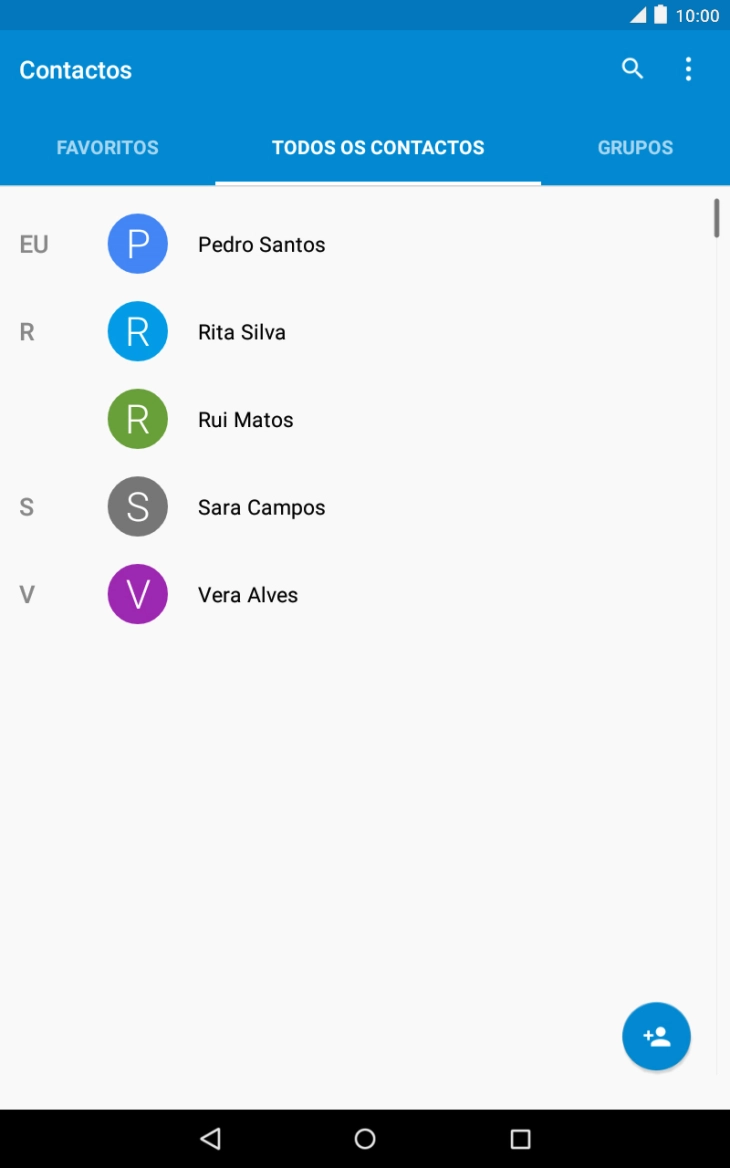This screenshot has width=730, height=1168.
Task: Check the battery status icon
Action: [x=657, y=15]
